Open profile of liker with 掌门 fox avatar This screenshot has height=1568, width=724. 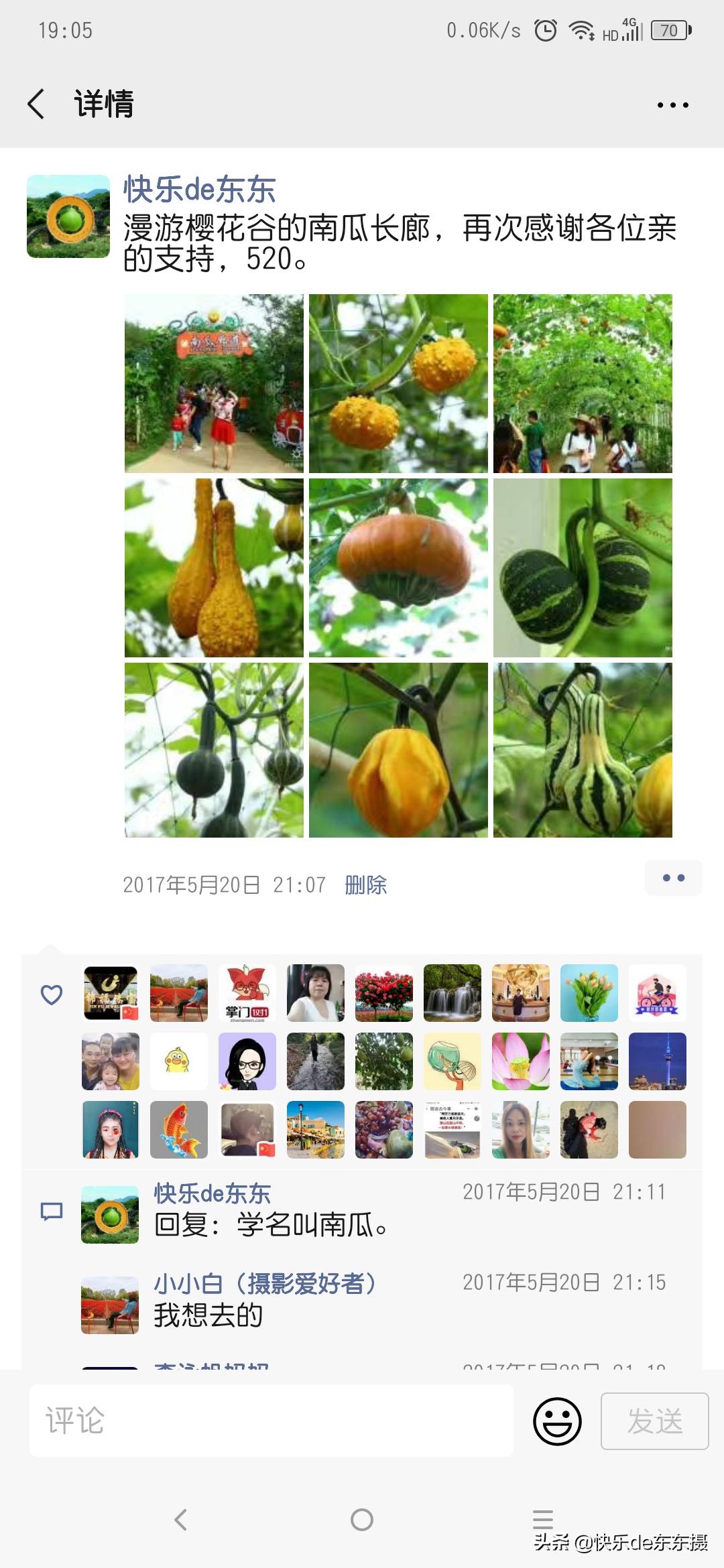247,993
